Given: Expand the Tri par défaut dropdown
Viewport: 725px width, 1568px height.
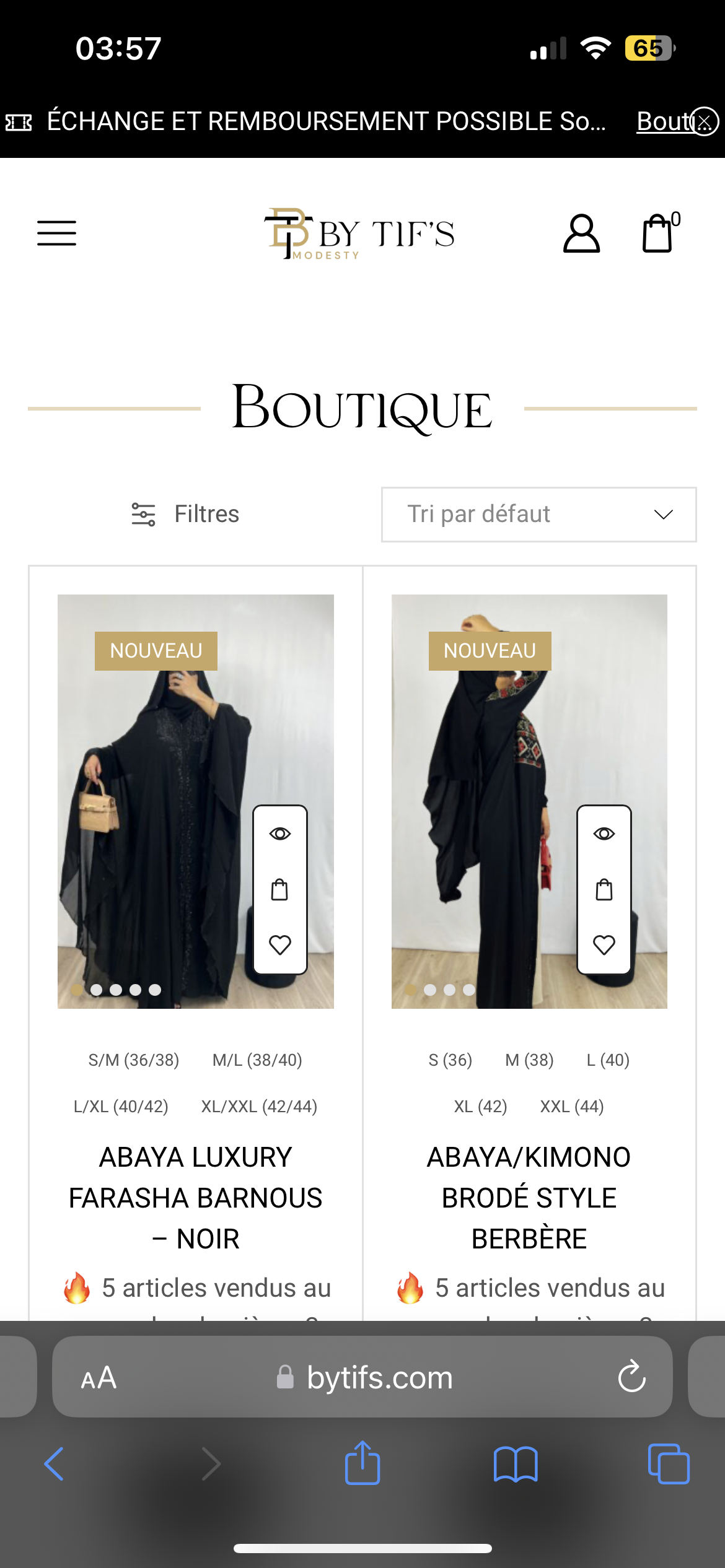Looking at the screenshot, I should [538, 514].
